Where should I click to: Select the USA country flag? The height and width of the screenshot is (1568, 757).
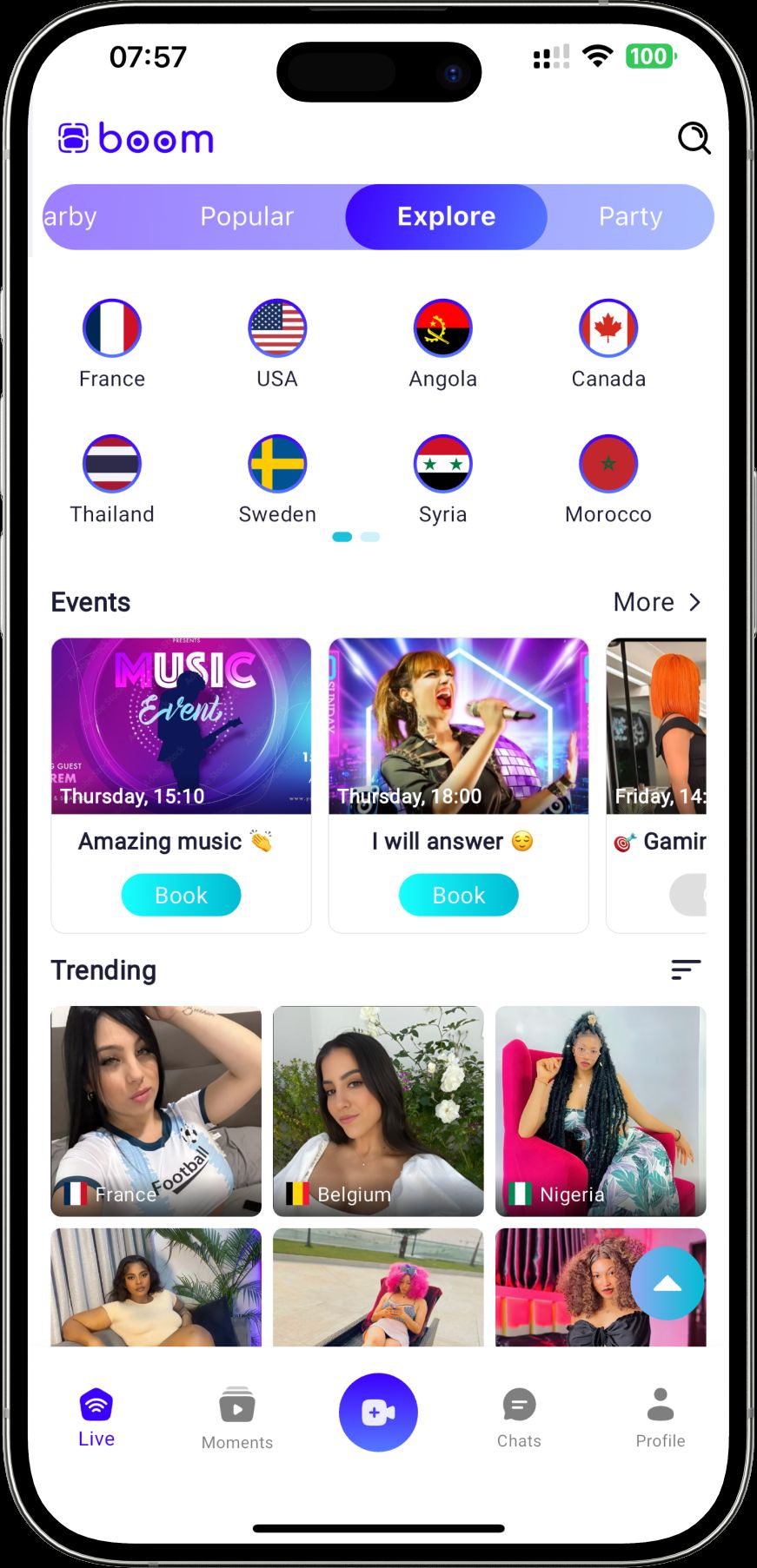click(277, 328)
